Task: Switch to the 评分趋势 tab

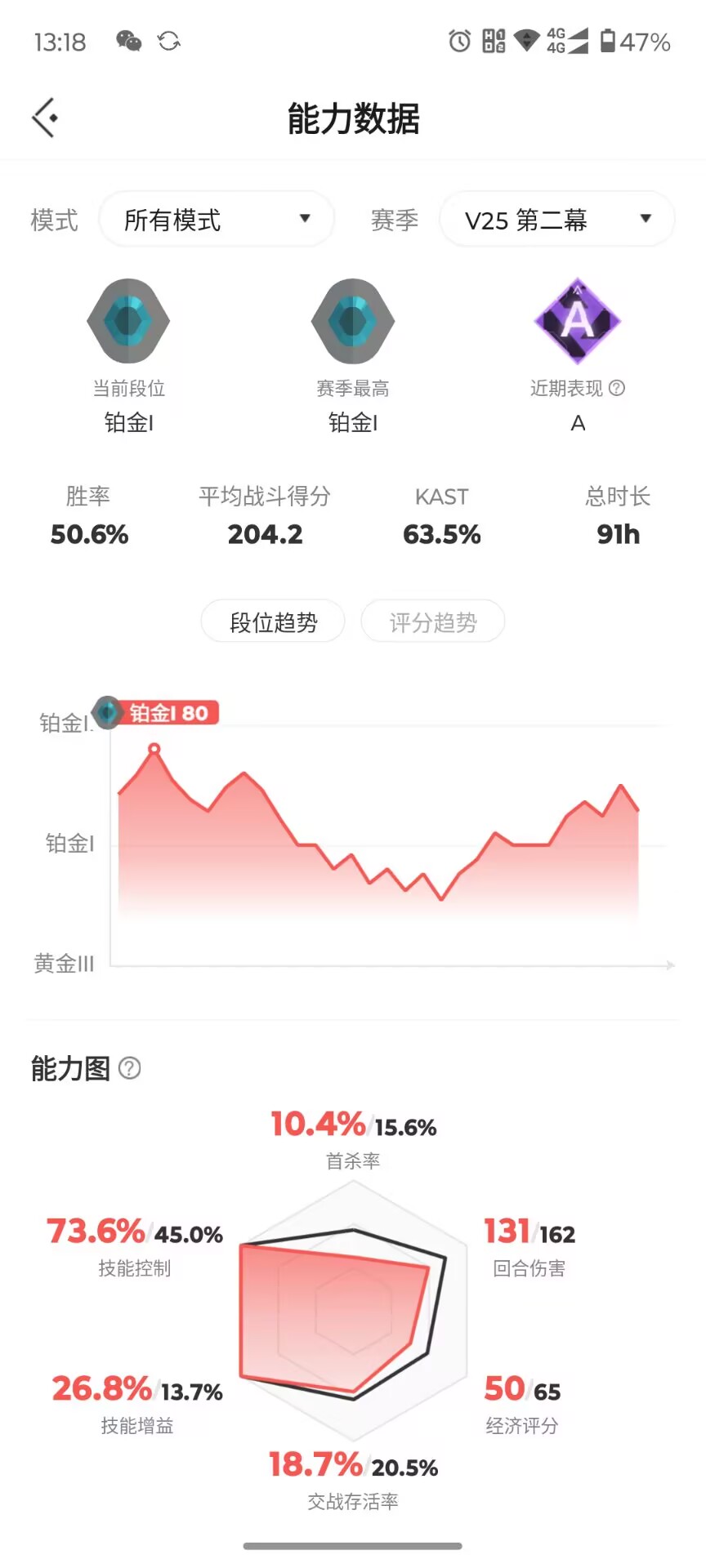Action: coord(433,622)
